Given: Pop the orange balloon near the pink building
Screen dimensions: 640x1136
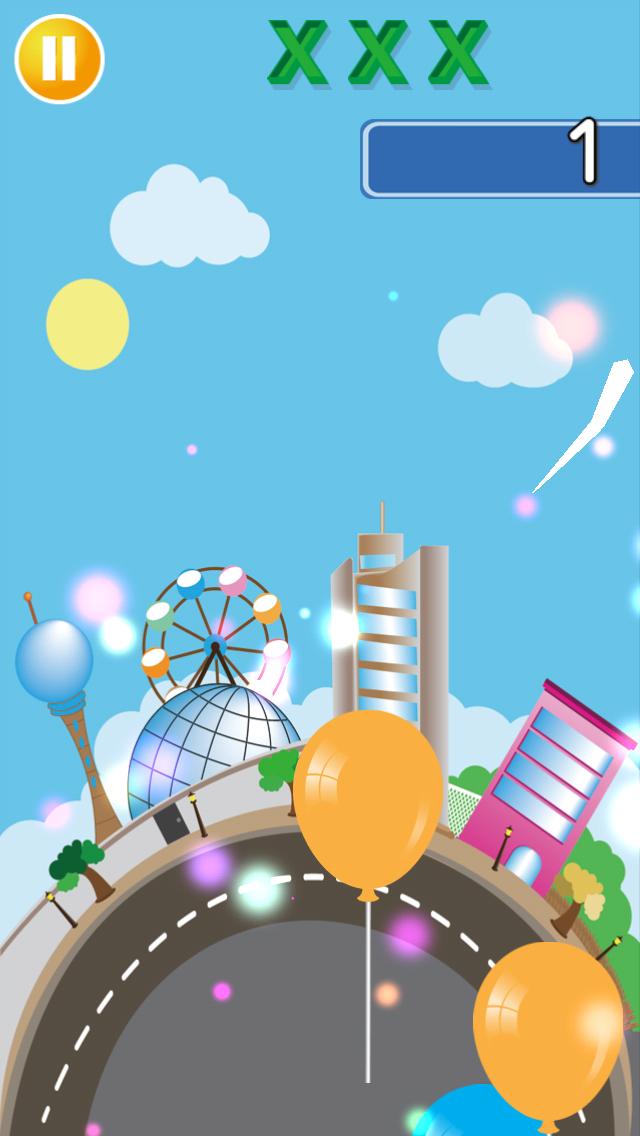Looking at the screenshot, I should tap(548, 1030).
